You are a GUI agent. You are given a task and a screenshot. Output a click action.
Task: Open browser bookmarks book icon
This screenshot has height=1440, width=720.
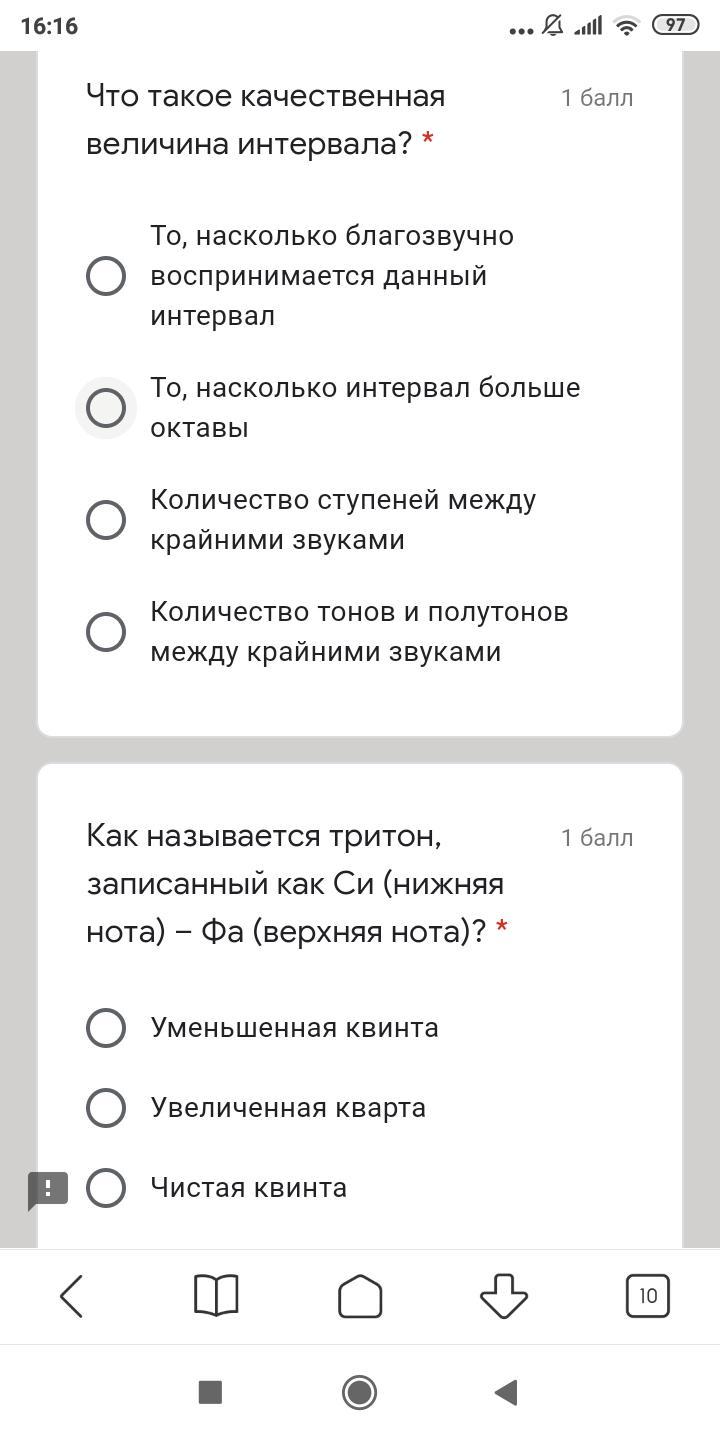click(216, 1296)
